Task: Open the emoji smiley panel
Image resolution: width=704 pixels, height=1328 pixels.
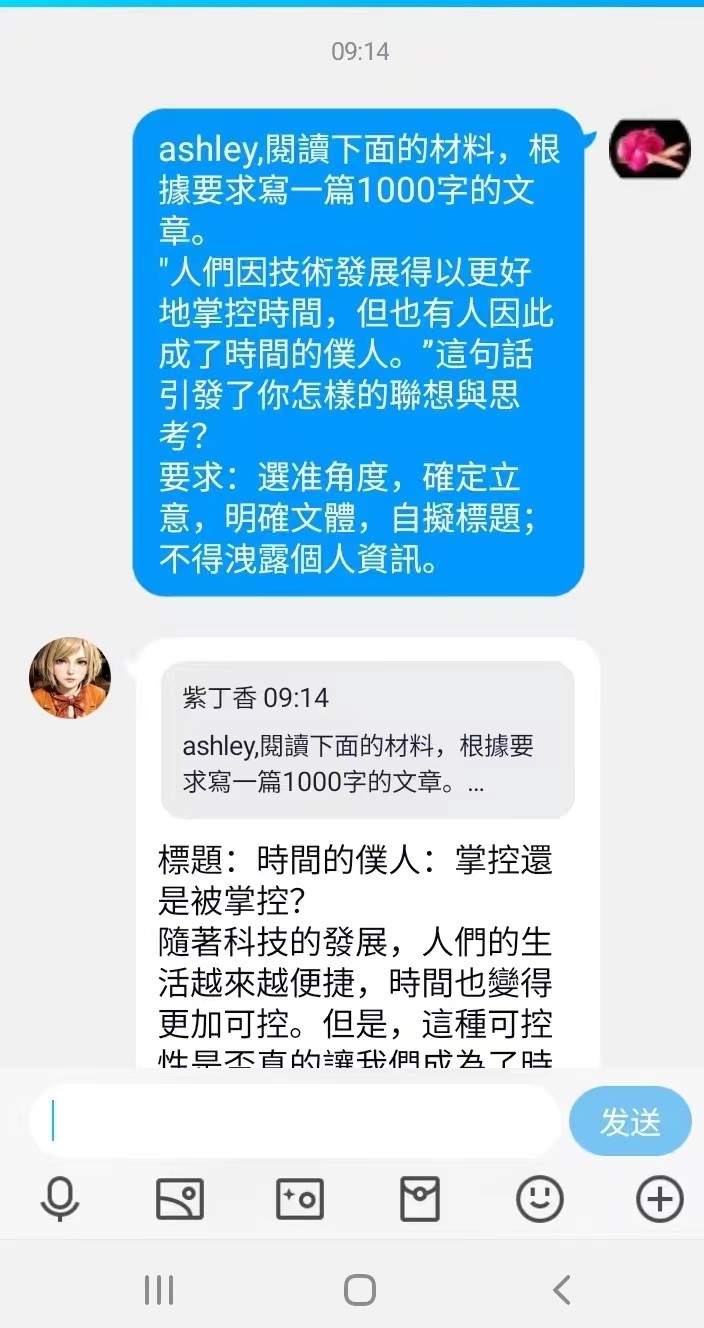Action: [x=540, y=1198]
